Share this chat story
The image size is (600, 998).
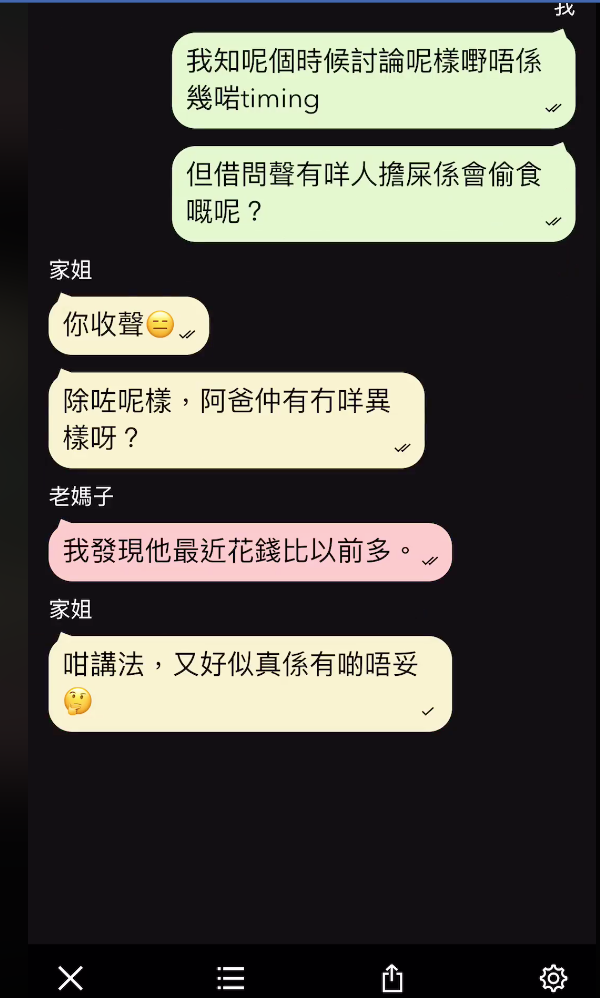(392, 977)
